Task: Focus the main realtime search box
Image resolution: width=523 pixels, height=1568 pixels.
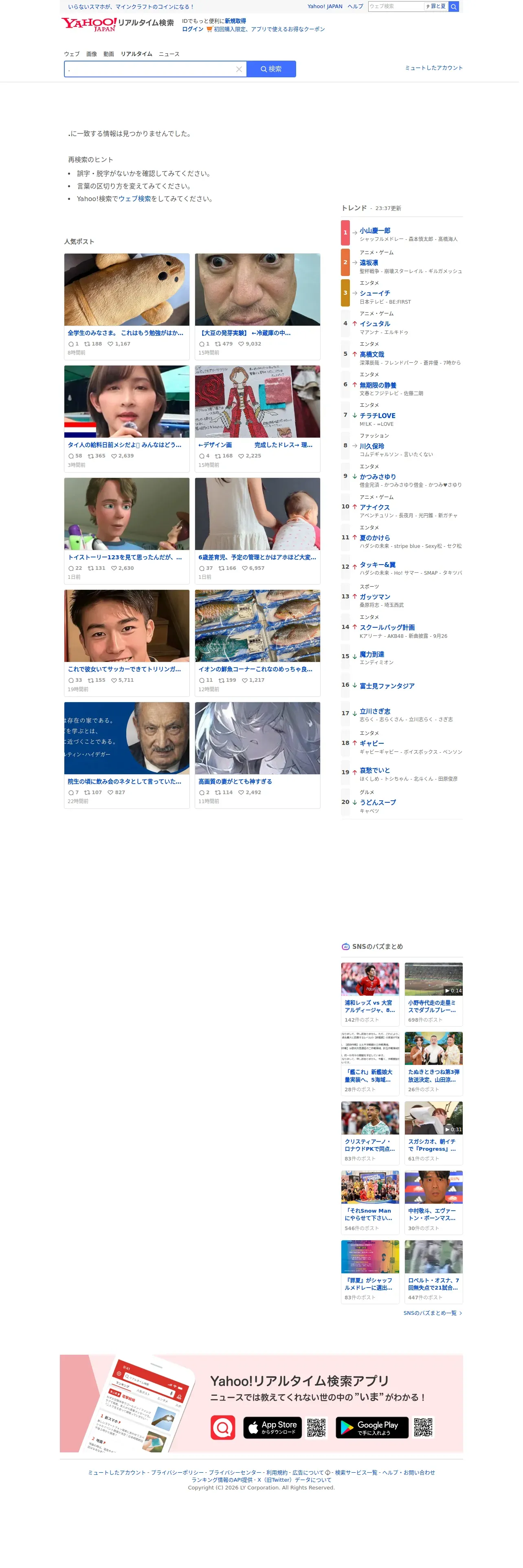Action: click(x=150, y=69)
